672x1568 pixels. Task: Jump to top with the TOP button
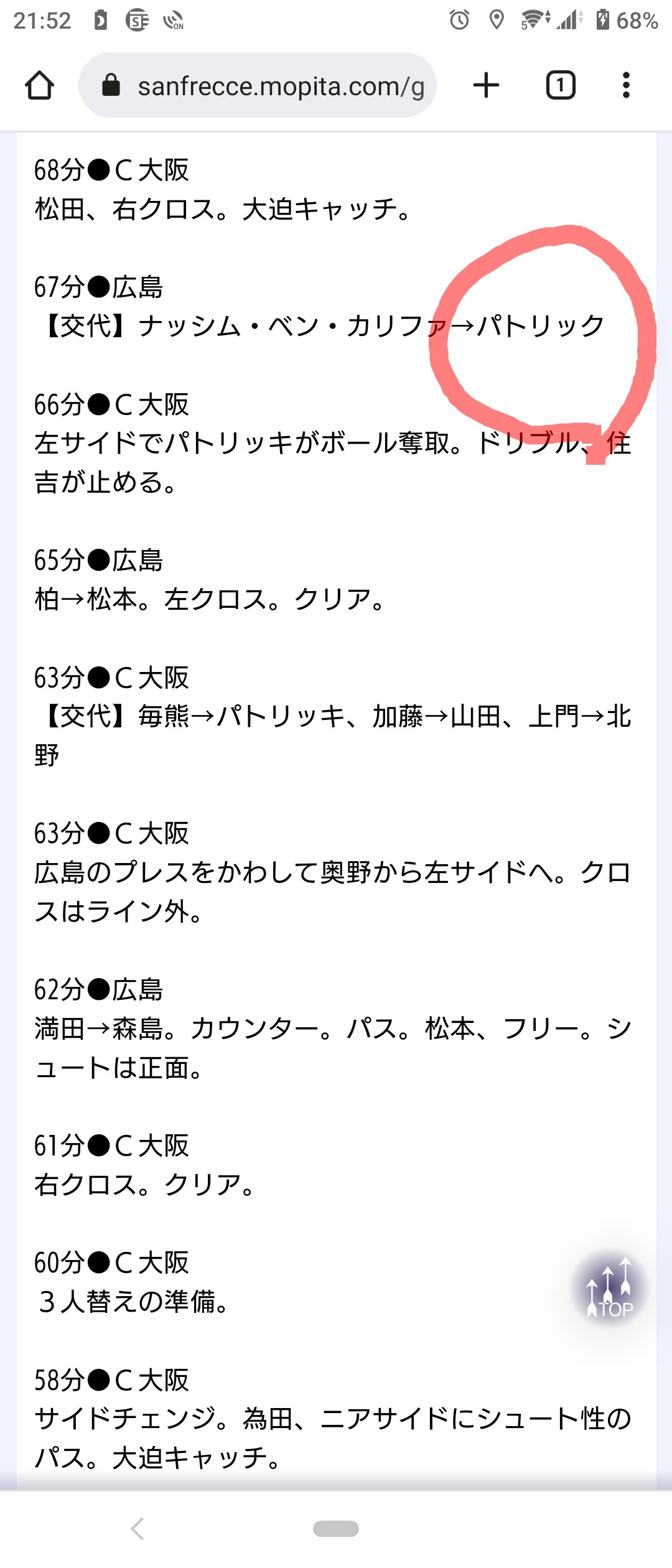pyautogui.click(x=609, y=1289)
